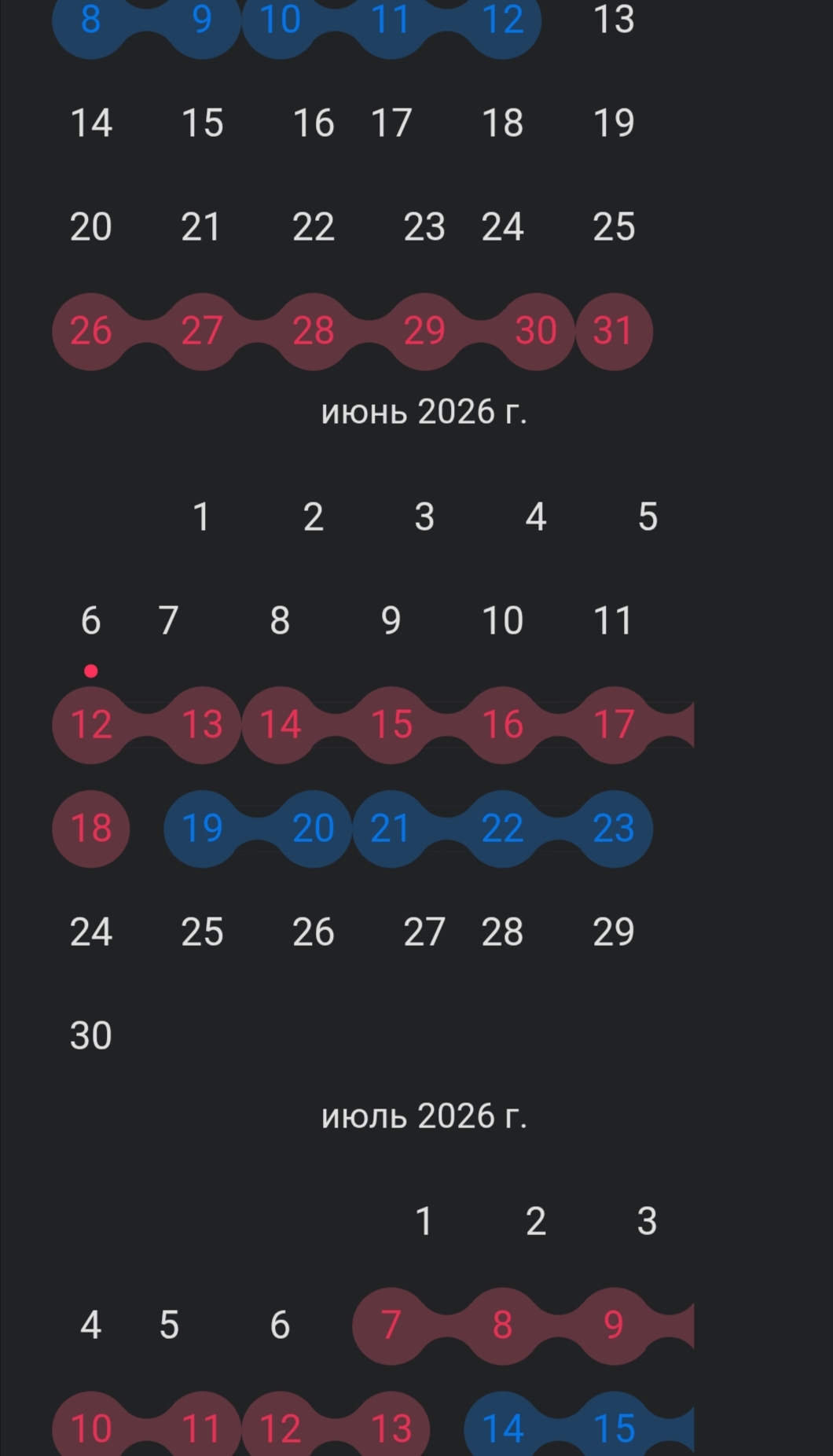Open July 9 in the calendar

point(614,1325)
